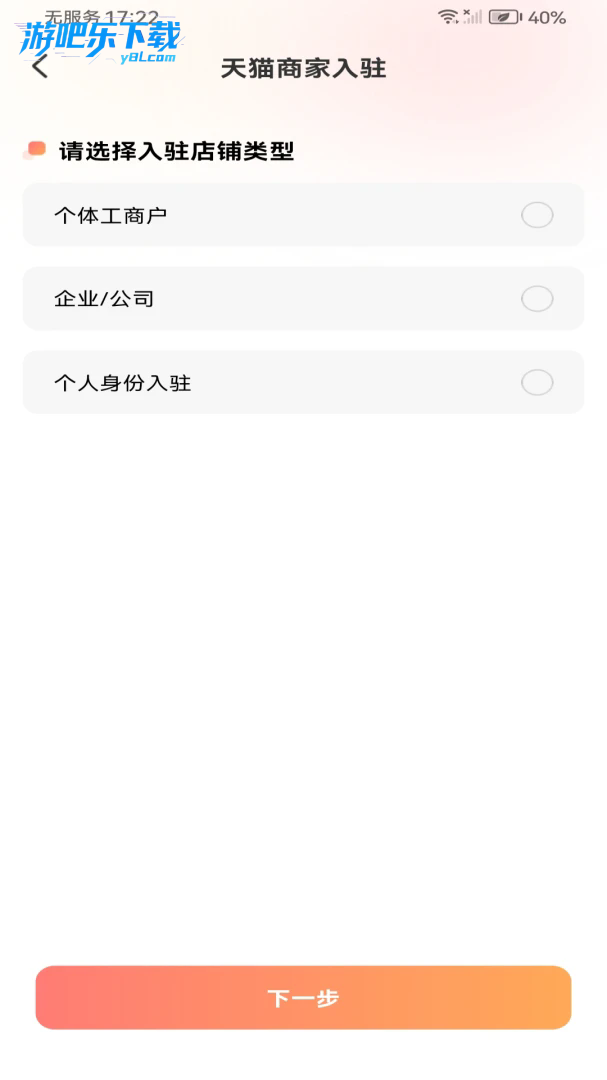Choose 企业/公司 as store type
This screenshot has height=1080, width=607.
pos(536,299)
